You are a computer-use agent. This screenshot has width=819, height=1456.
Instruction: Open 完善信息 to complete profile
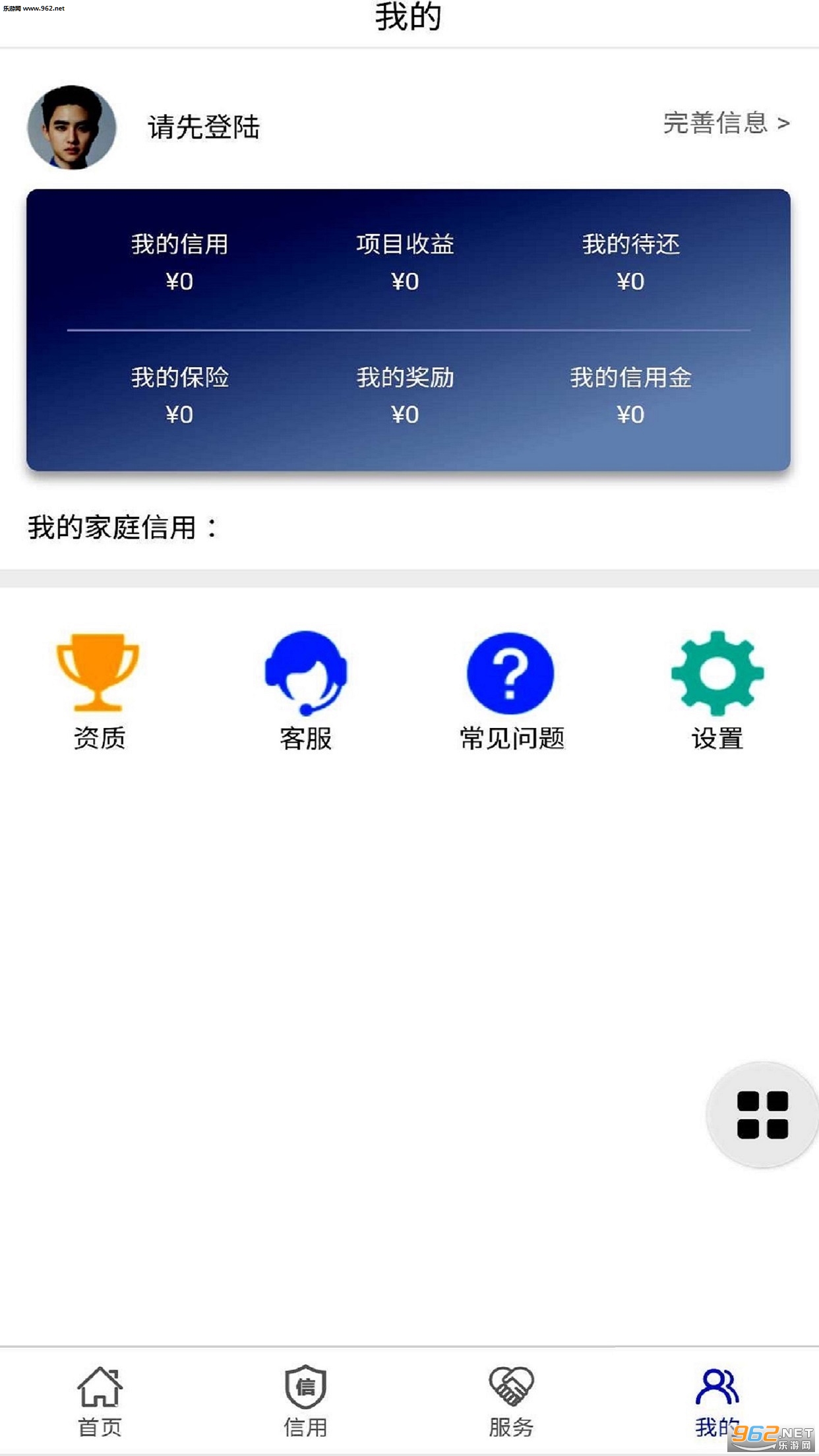point(725,123)
